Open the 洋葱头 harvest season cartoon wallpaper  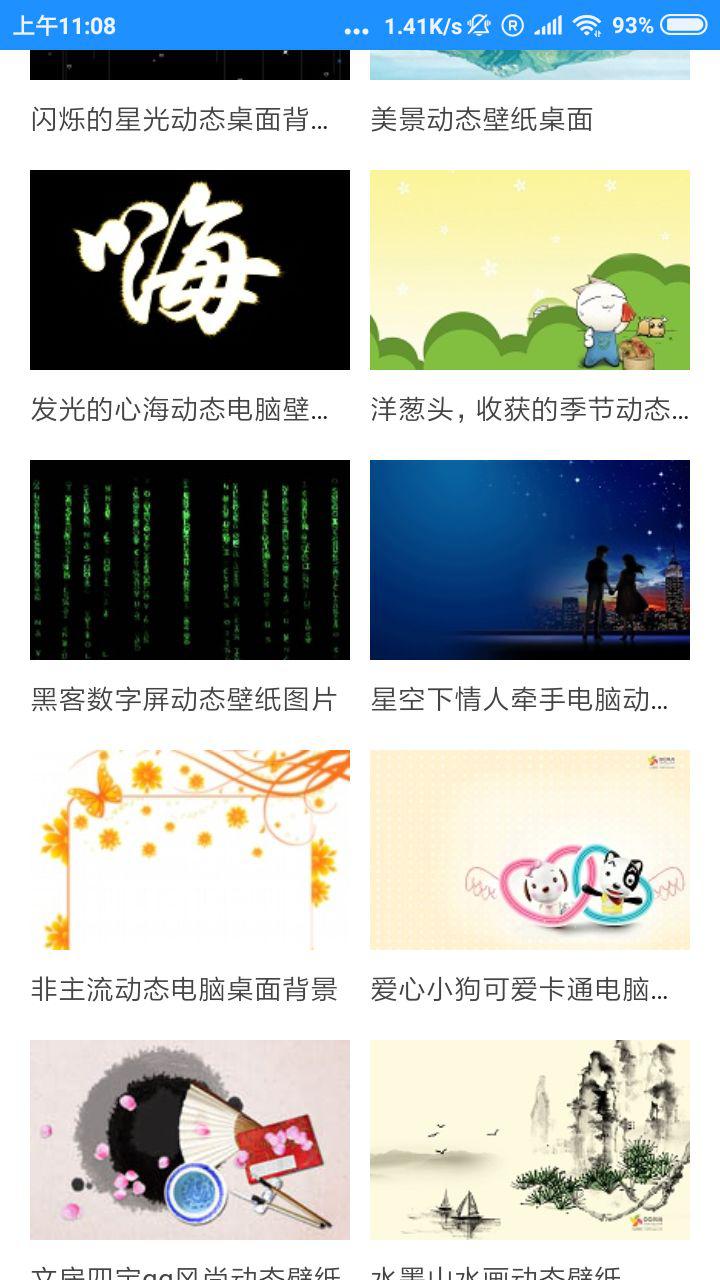pyautogui.click(x=530, y=270)
